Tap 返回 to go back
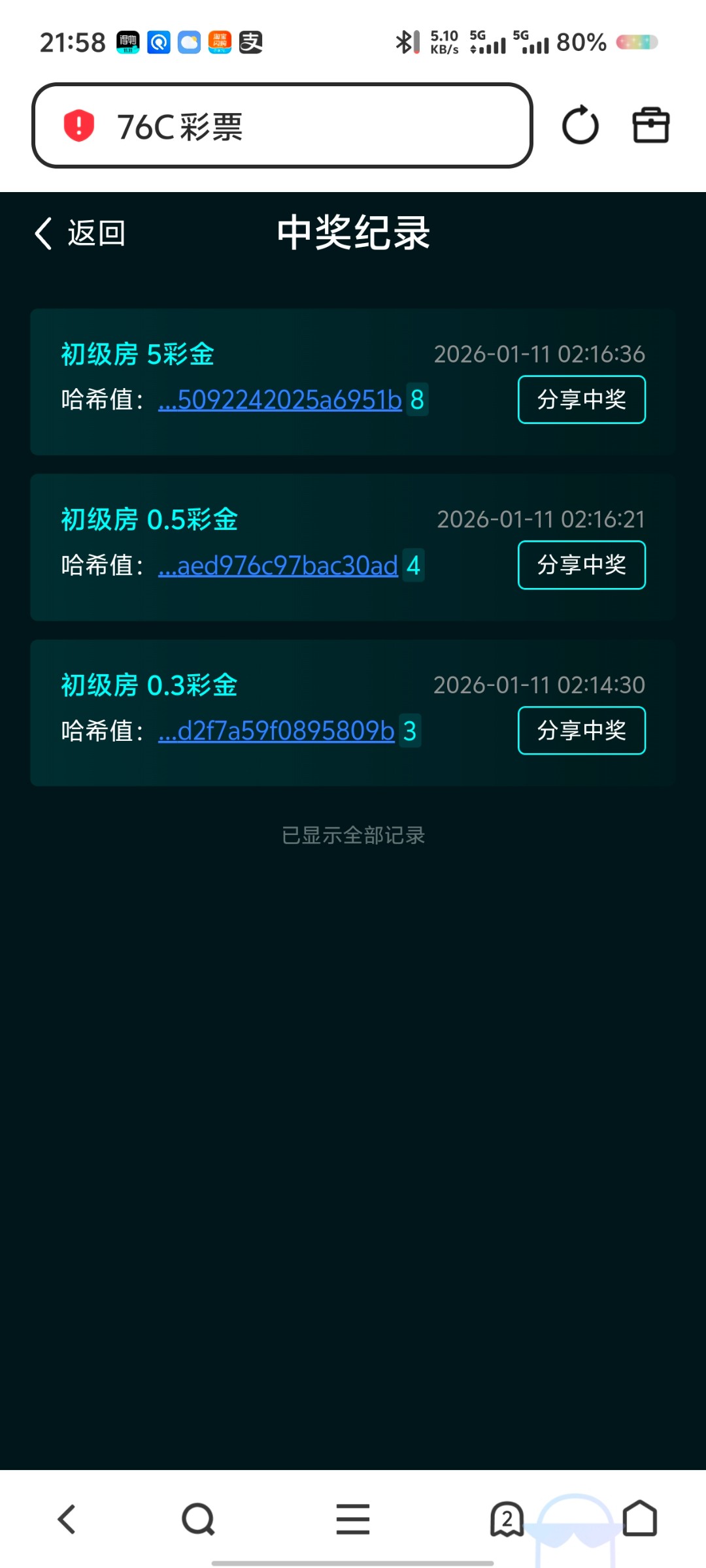This screenshot has height=1568, width=706. click(95, 234)
